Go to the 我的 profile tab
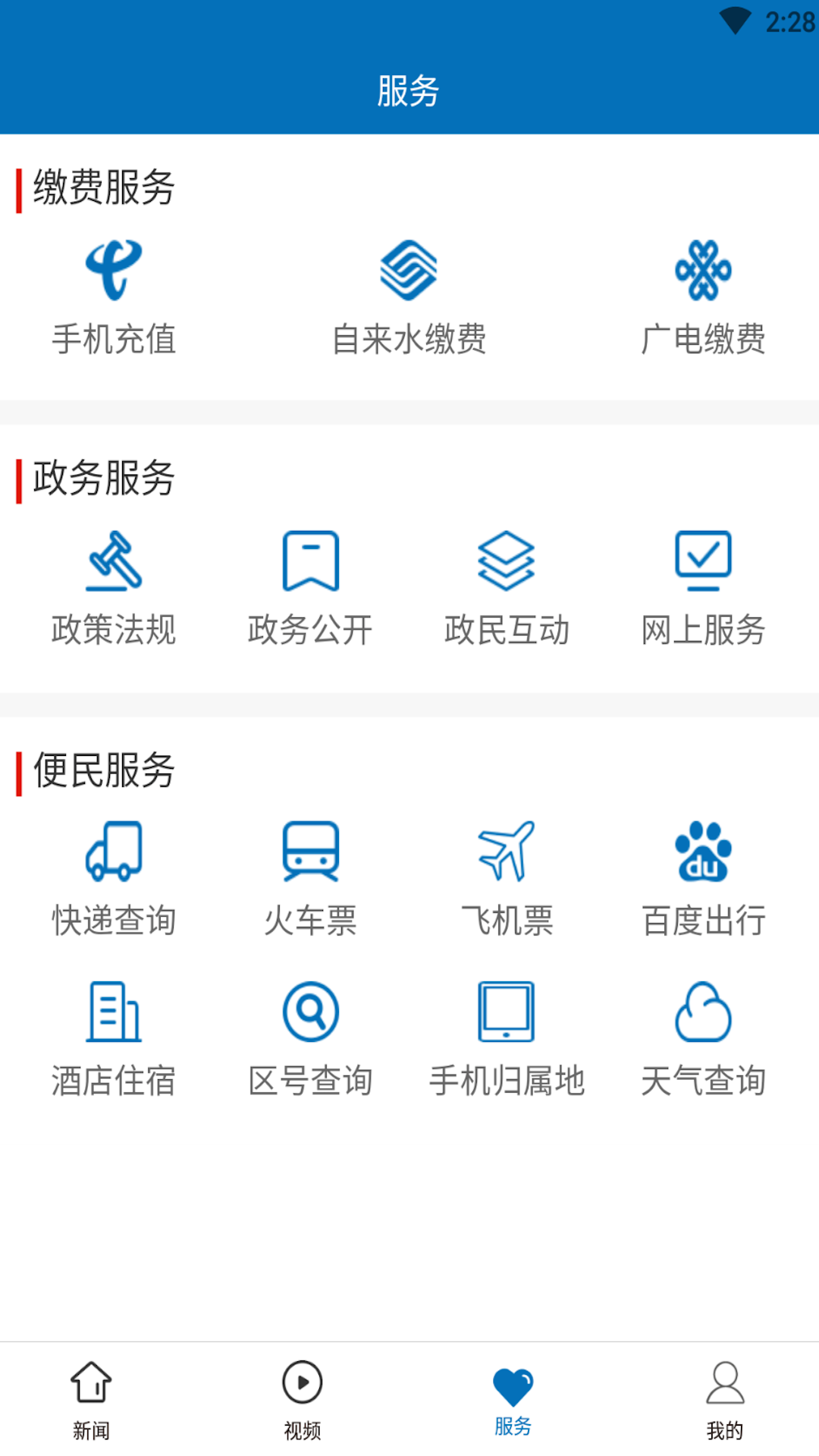This screenshot has height=1456, width=819. pyautogui.click(x=725, y=1400)
